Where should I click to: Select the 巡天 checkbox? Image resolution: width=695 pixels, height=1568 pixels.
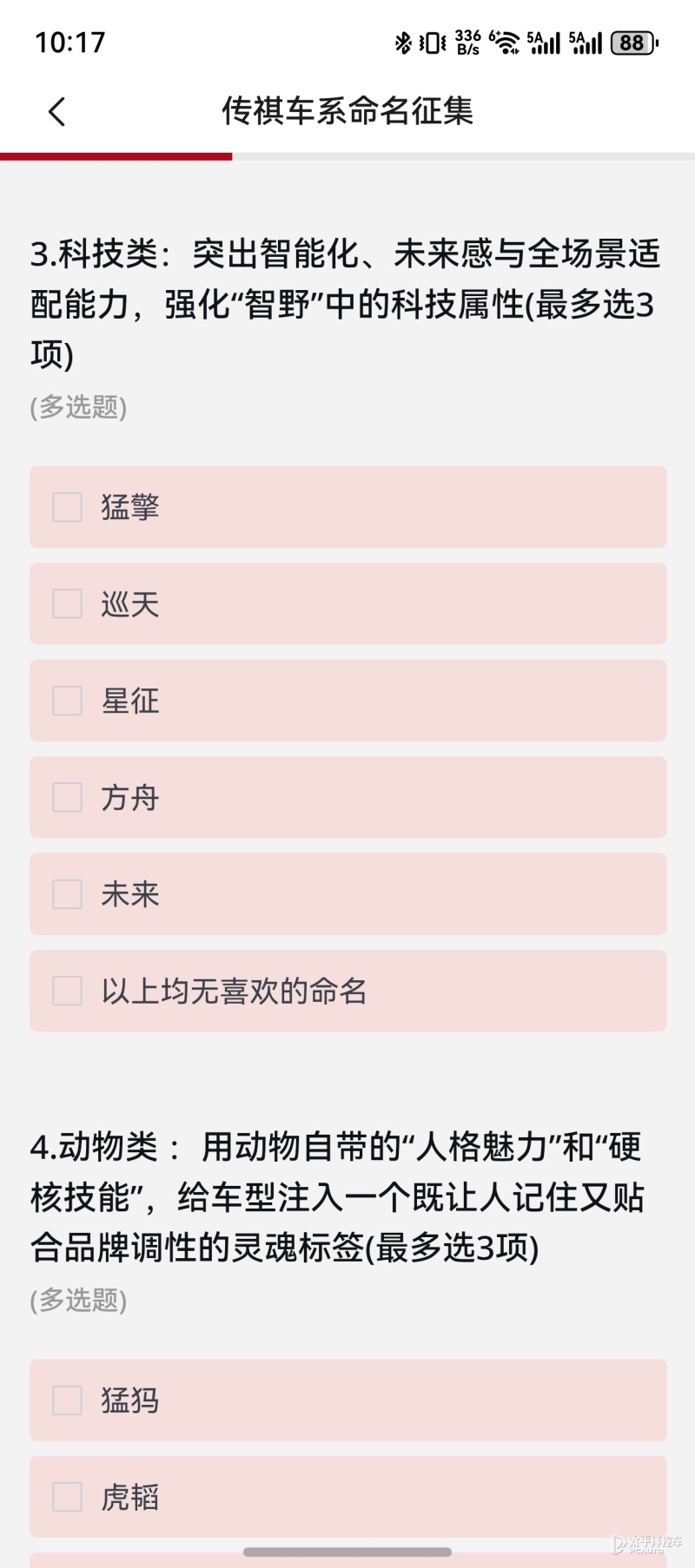66,603
